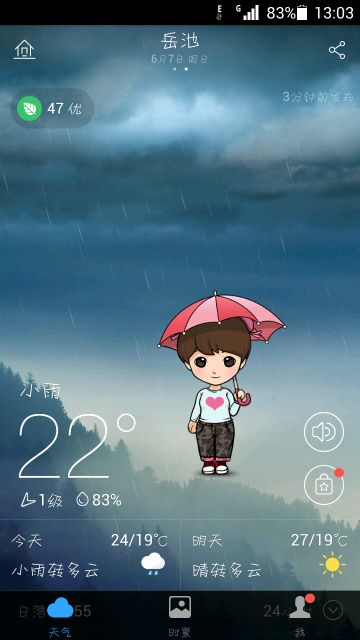The image size is (360, 640).
Task: Expand the down-arrow circle button
Action: 333,611
